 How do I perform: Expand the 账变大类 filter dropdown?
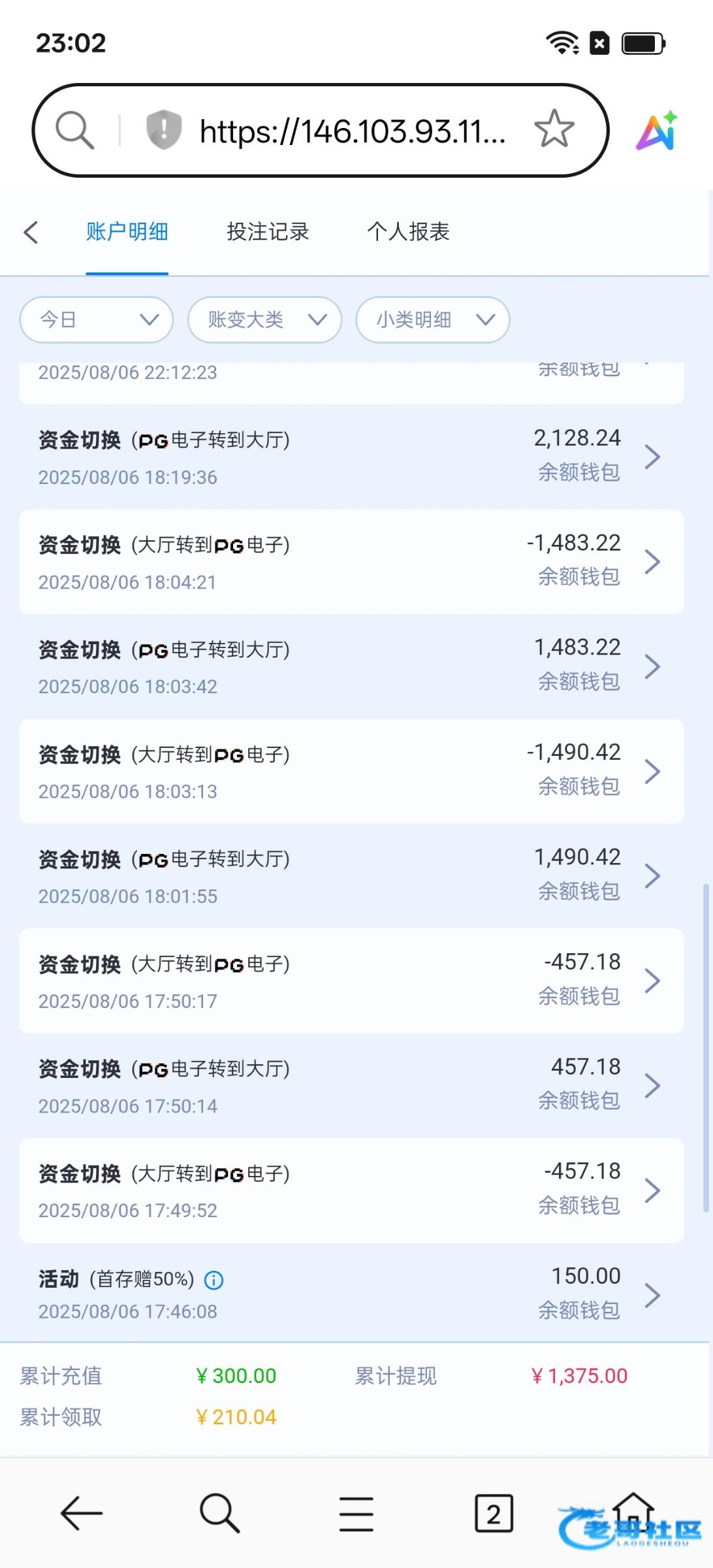pos(264,319)
